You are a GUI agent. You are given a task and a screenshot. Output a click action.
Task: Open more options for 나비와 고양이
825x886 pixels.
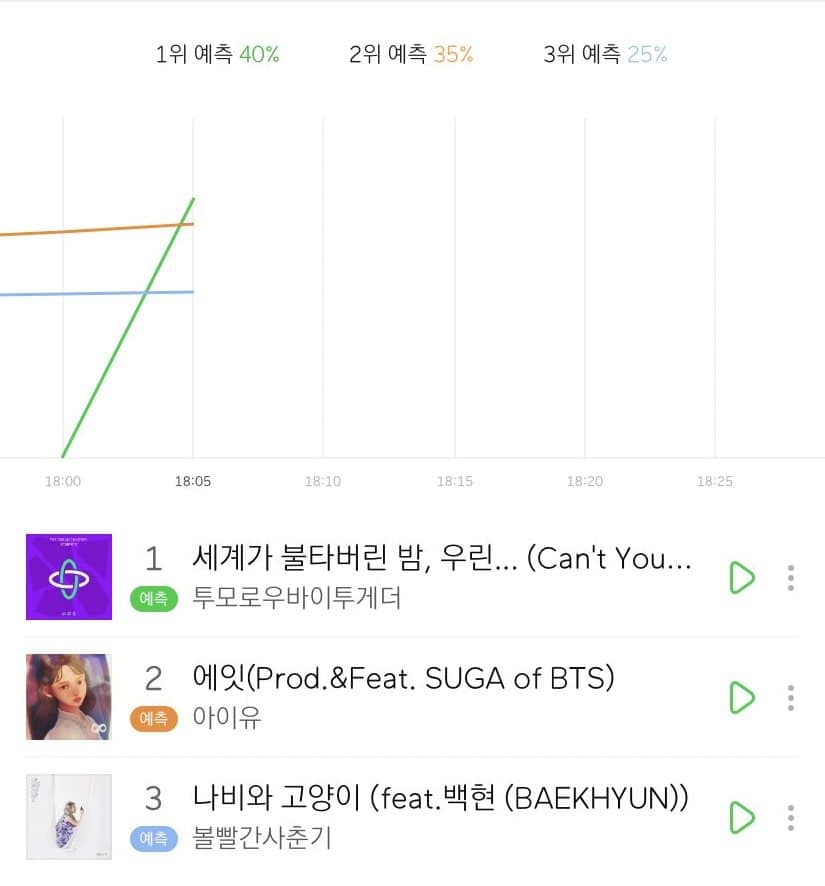pyautogui.click(x=791, y=817)
